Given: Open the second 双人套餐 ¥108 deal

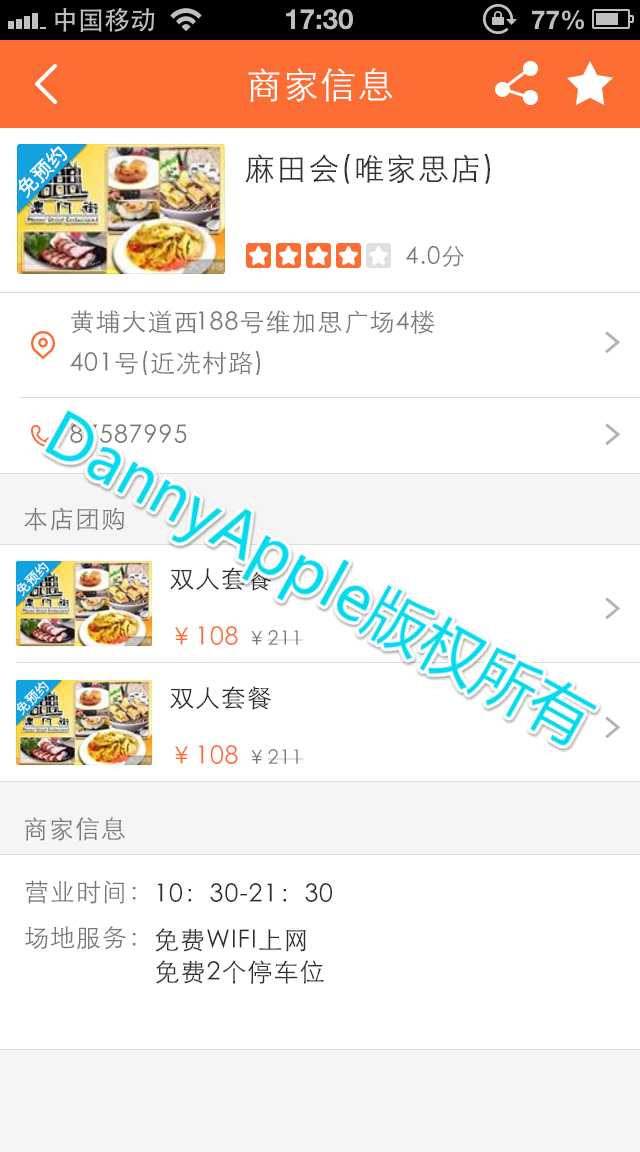Looking at the screenshot, I should (x=320, y=723).
